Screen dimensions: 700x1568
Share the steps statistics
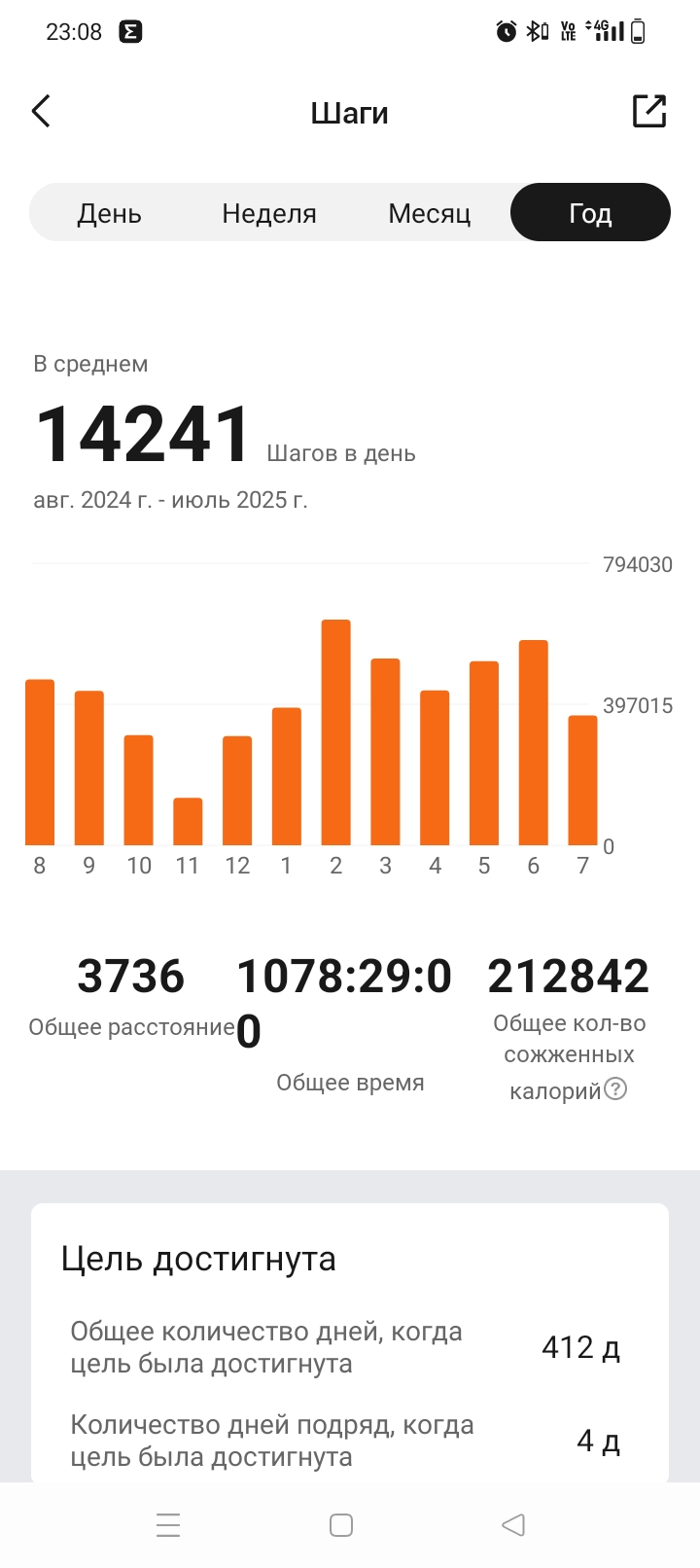coord(649,111)
